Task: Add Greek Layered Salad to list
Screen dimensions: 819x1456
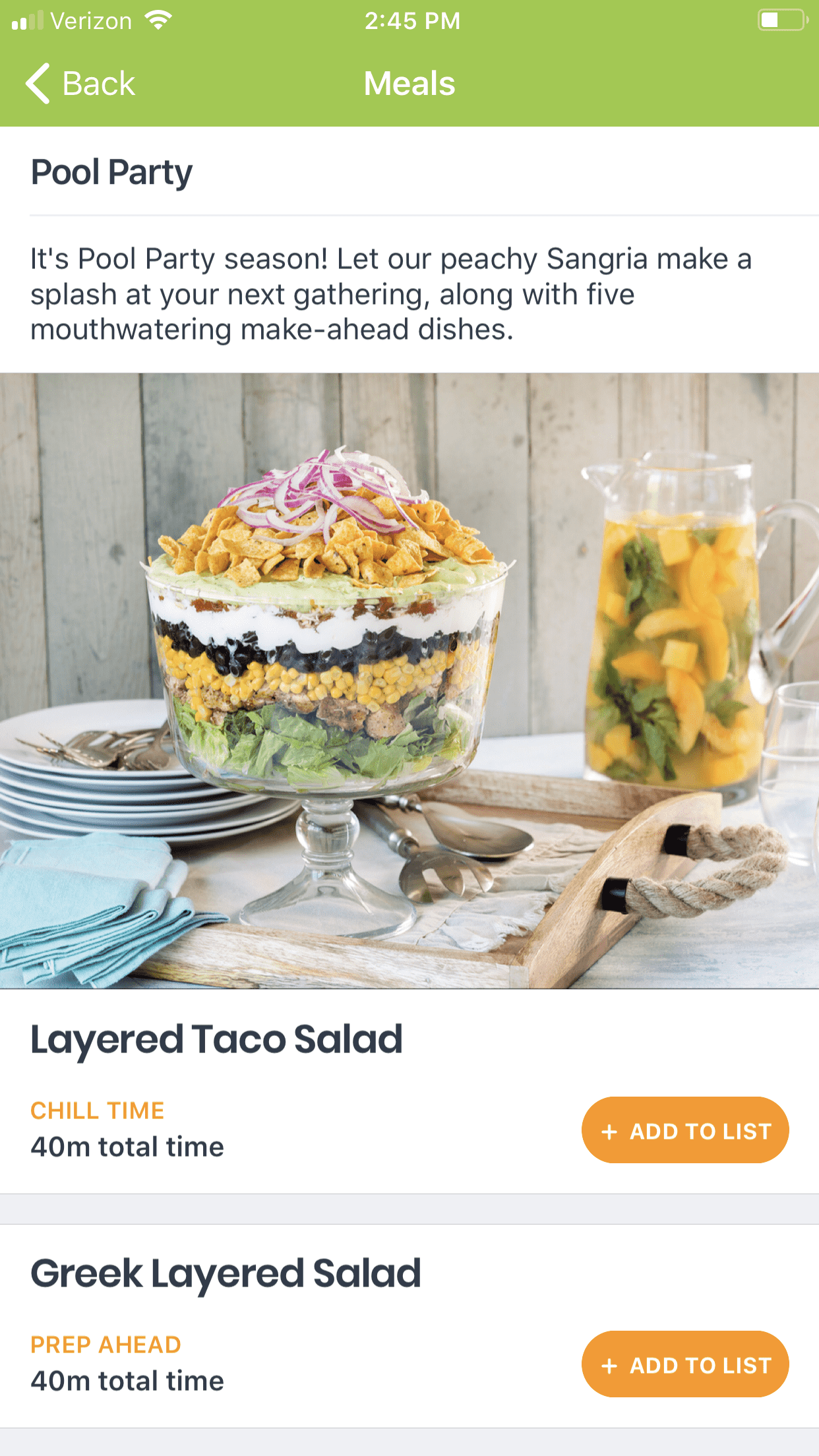Action: click(684, 1364)
